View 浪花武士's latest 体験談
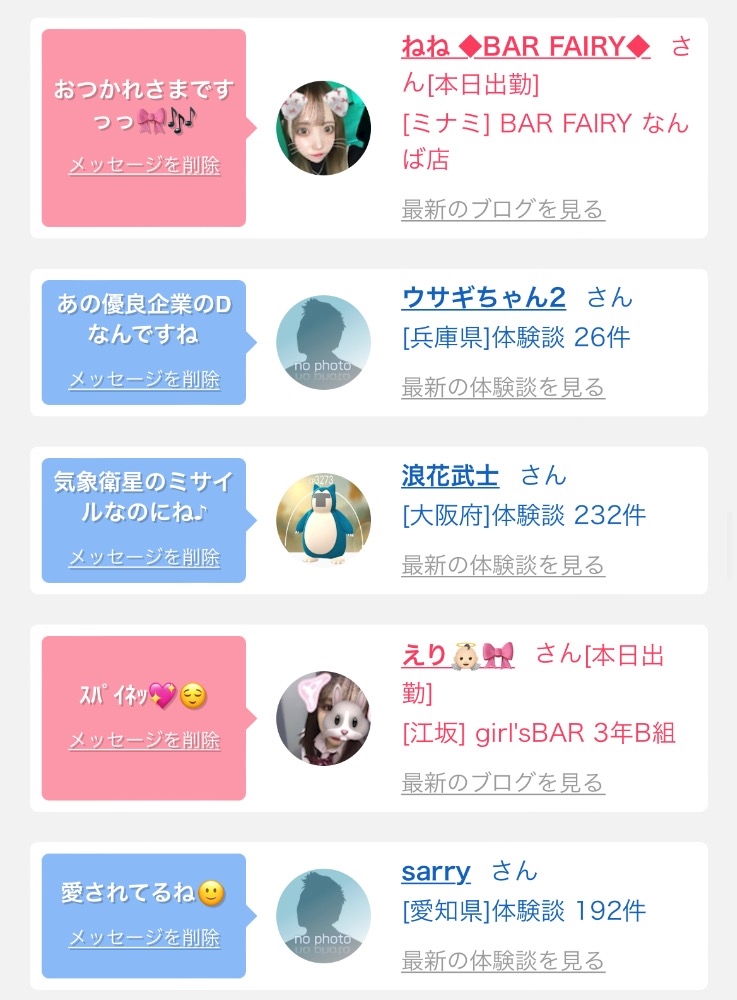Viewport: 737px width, 1000px height. (503, 565)
